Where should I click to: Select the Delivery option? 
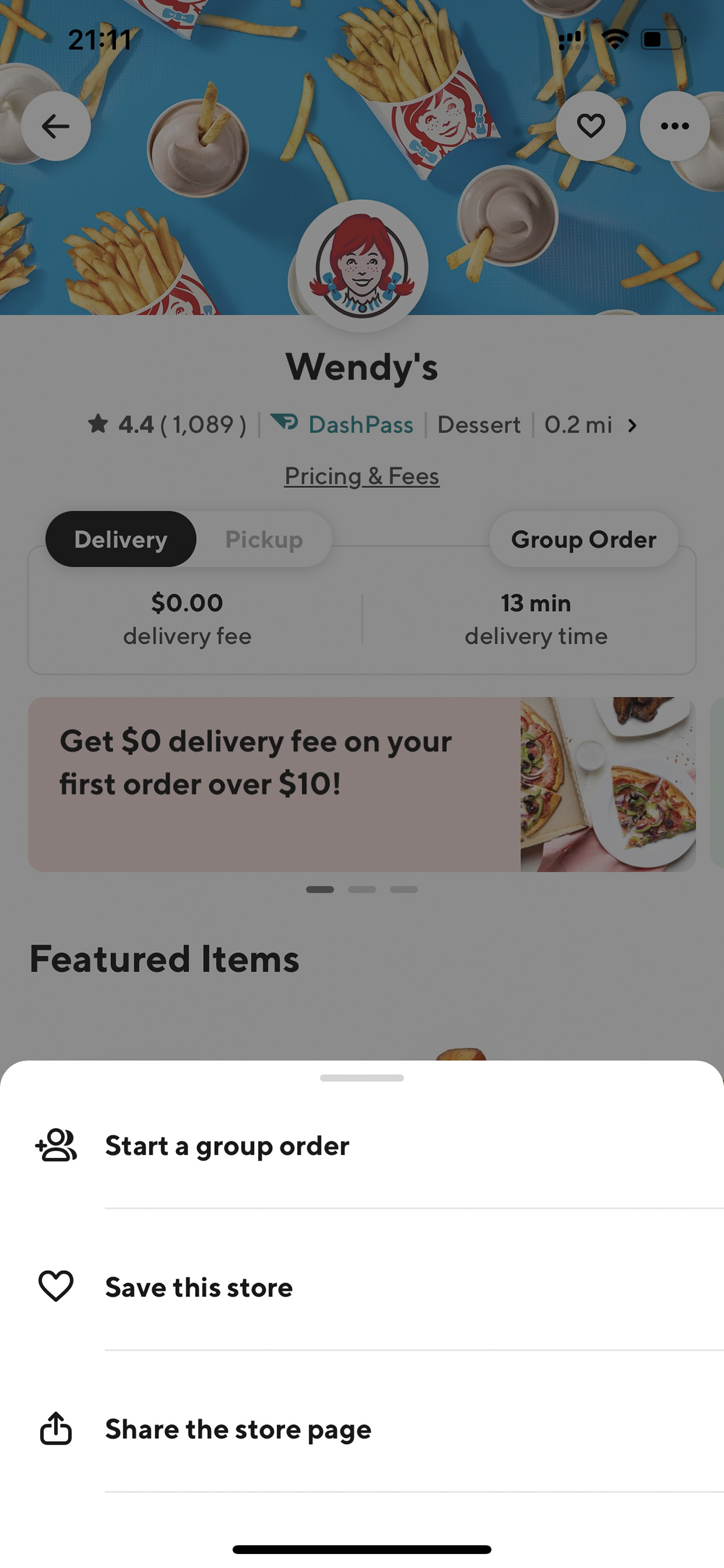120,539
